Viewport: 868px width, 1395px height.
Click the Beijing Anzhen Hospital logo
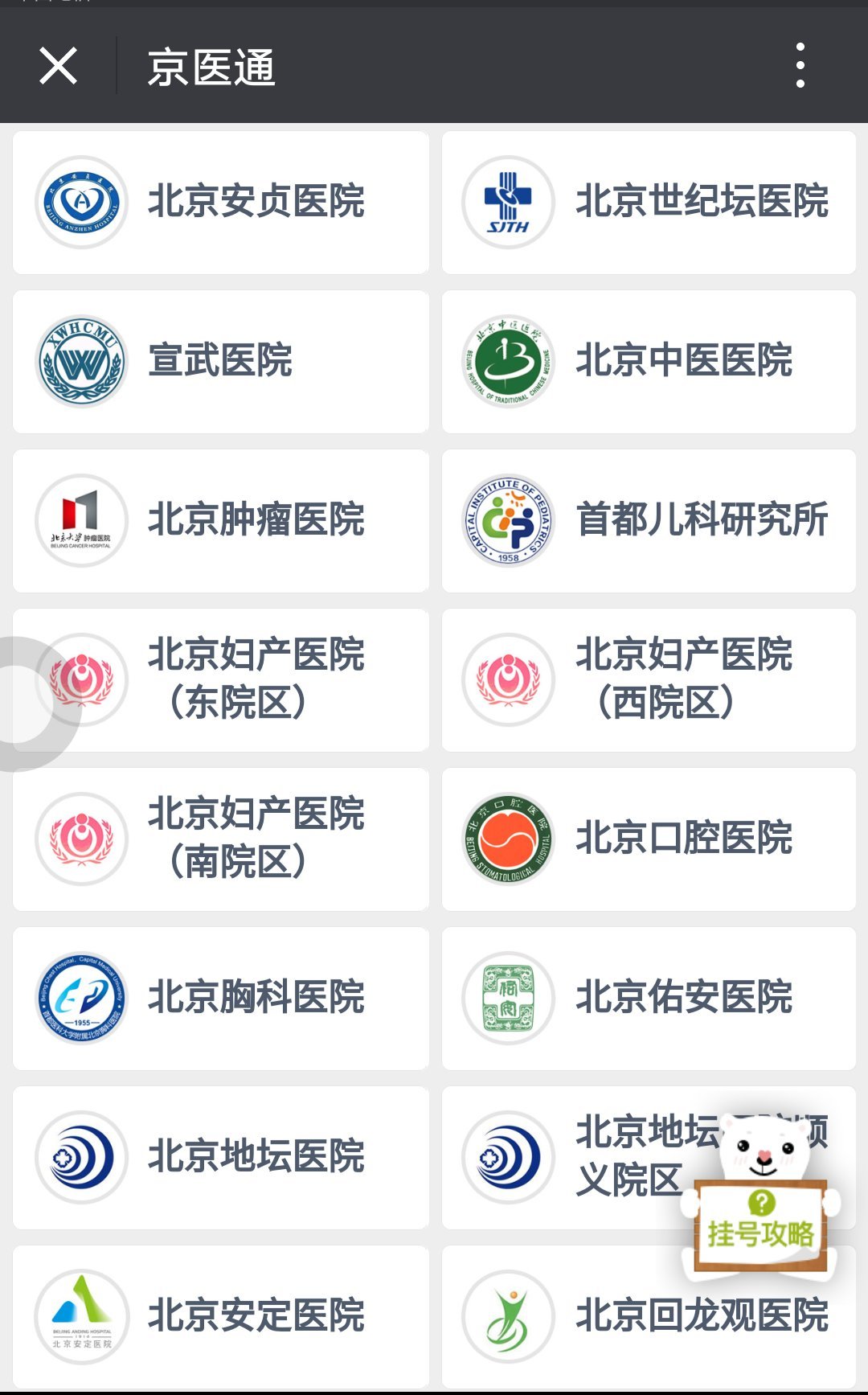pyautogui.click(x=81, y=202)
